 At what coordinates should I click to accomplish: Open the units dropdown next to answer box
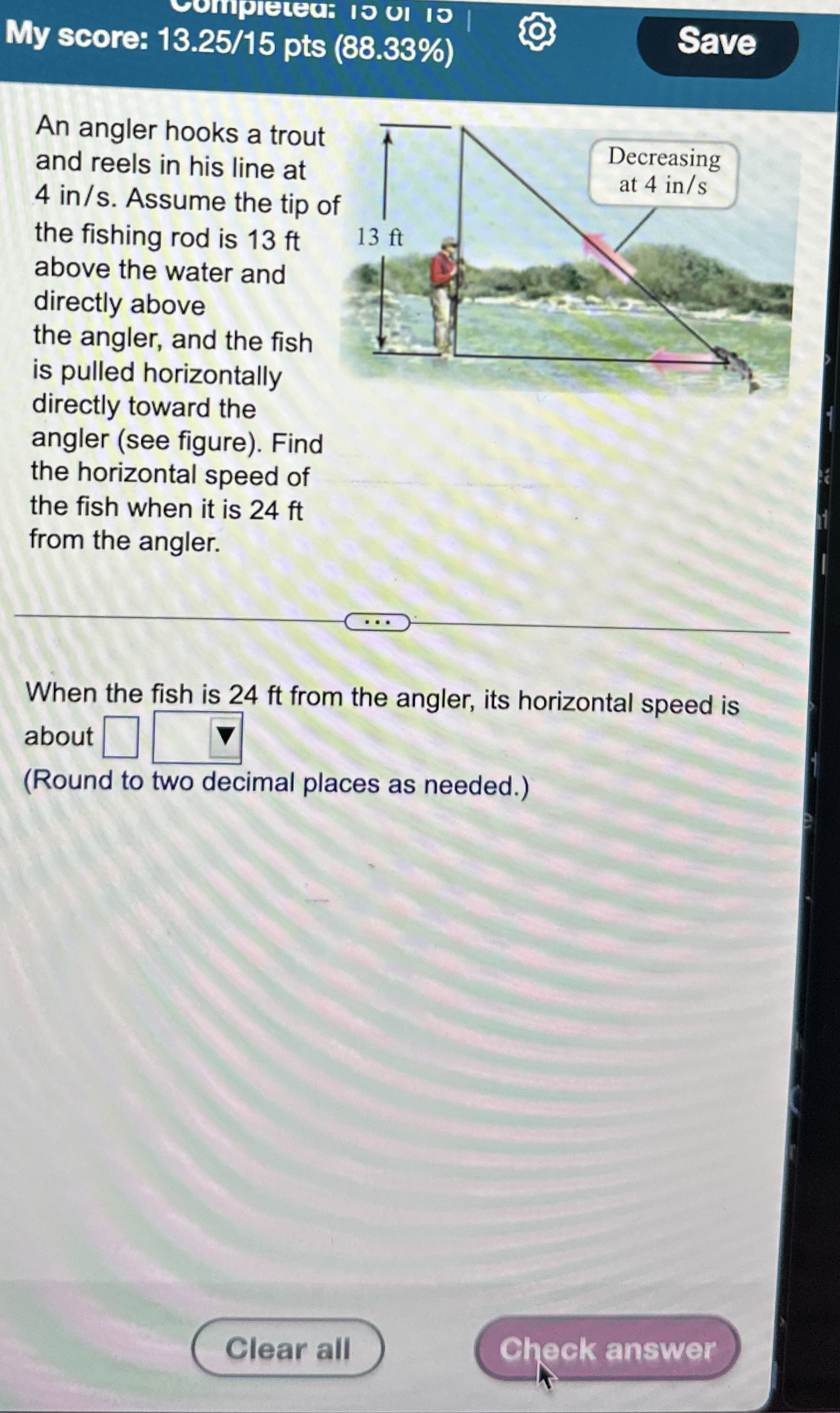tap(198, 737)
